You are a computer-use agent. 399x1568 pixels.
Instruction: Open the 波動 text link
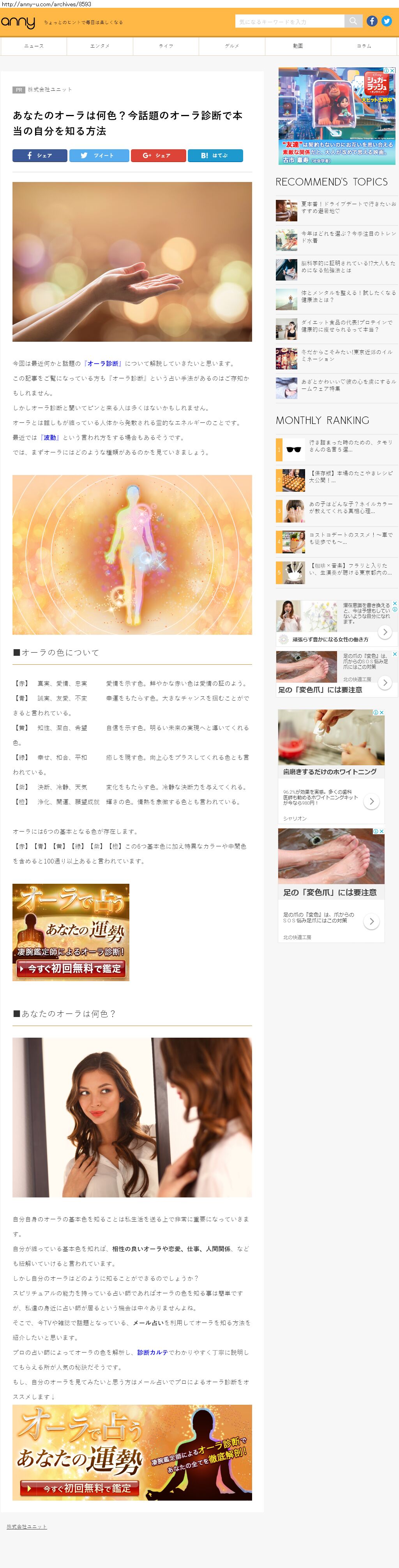point(50,438)
